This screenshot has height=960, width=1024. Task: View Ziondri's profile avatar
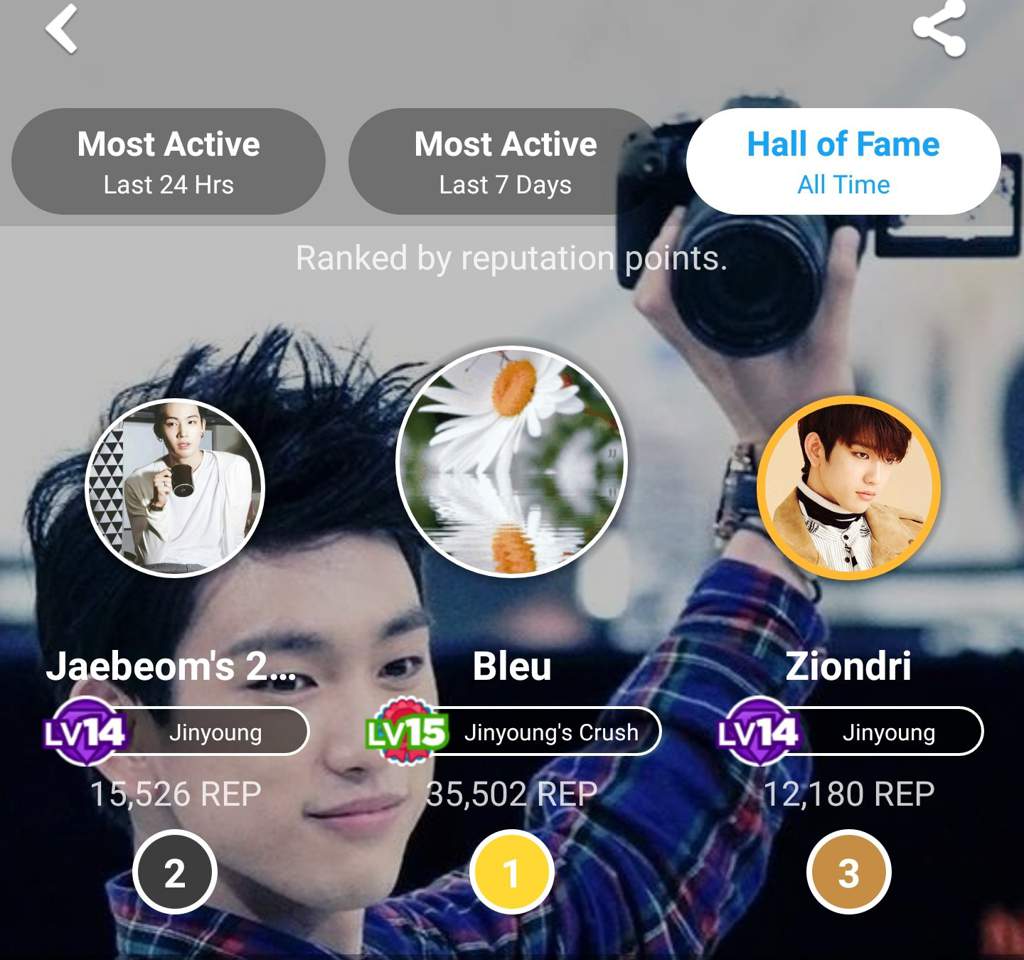[x=848, y=487]
